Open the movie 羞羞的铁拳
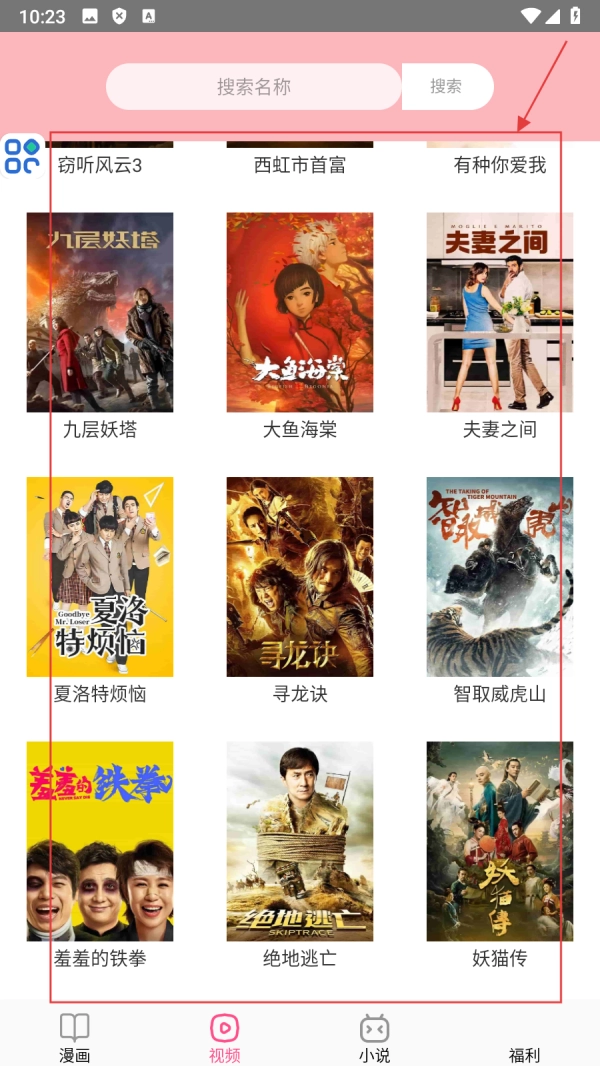Viewport: 600px width, 1066px height. 100,841
